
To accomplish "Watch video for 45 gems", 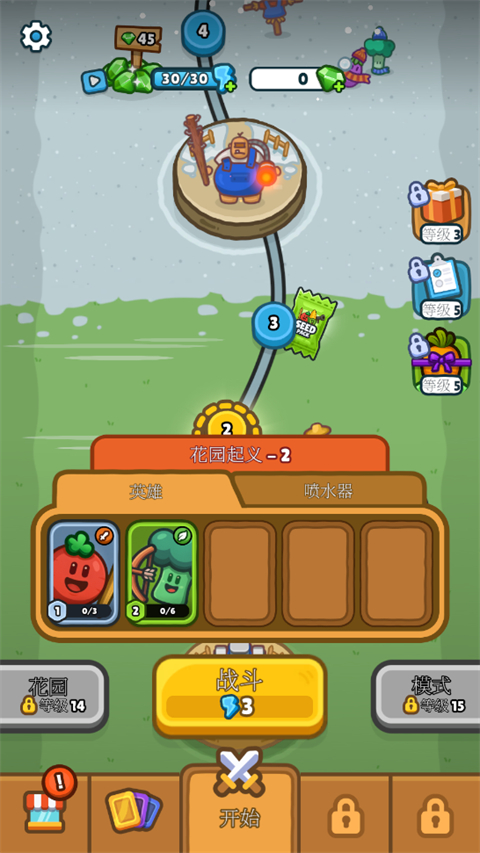I will pyautogui.click(x=94, y=82).
